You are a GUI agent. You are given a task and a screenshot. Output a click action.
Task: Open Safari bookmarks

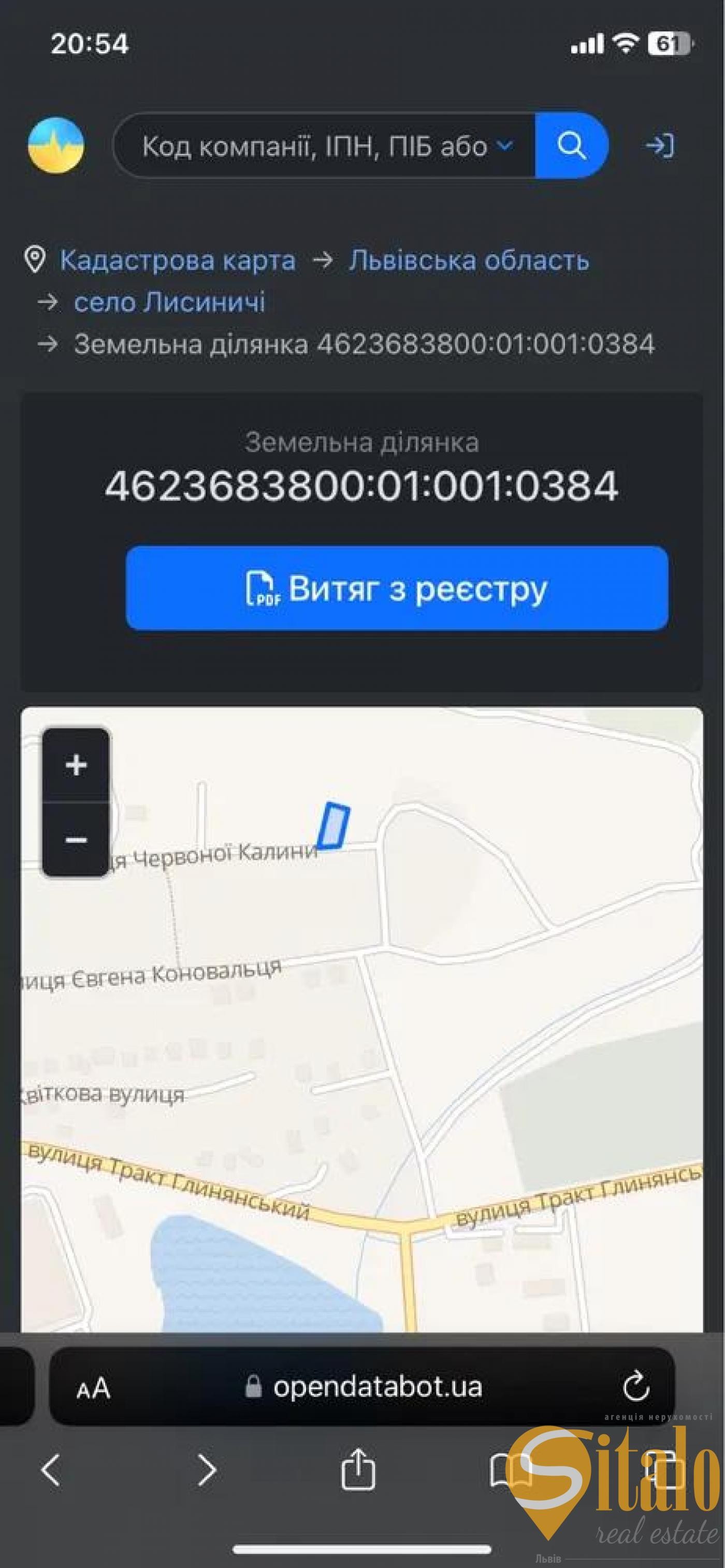click(x=510, y=1471)
